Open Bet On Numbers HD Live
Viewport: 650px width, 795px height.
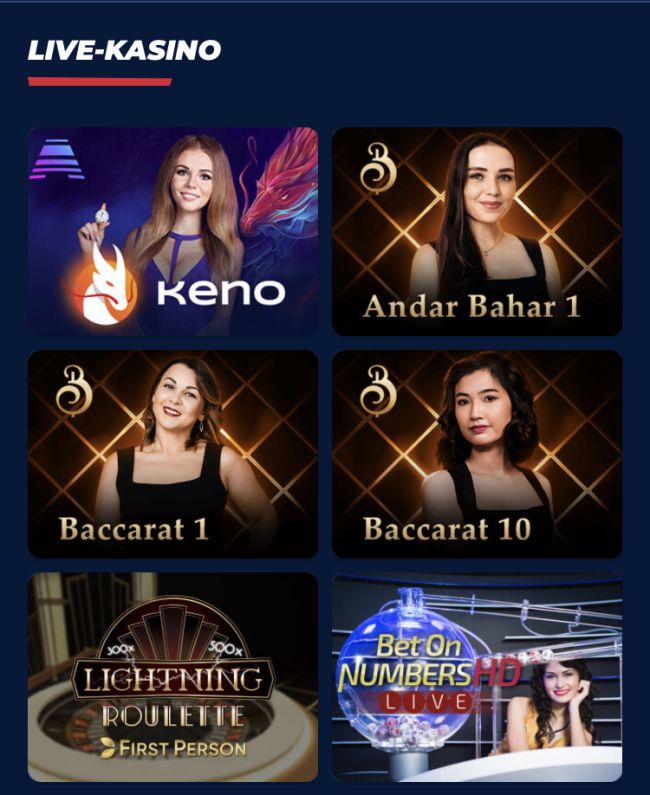(x=477, y=677)
